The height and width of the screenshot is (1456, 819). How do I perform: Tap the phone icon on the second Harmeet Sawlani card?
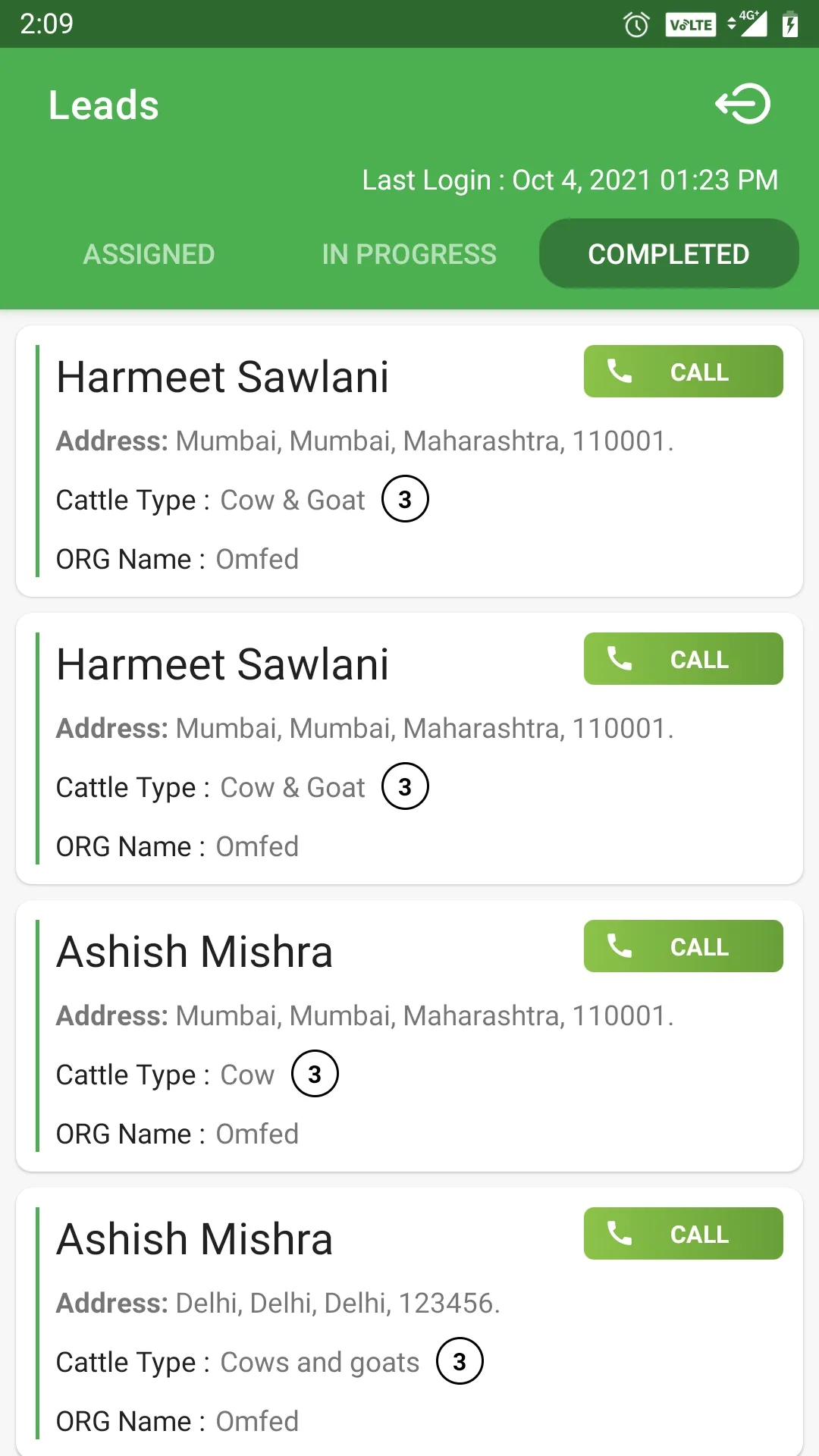(620, 659)
